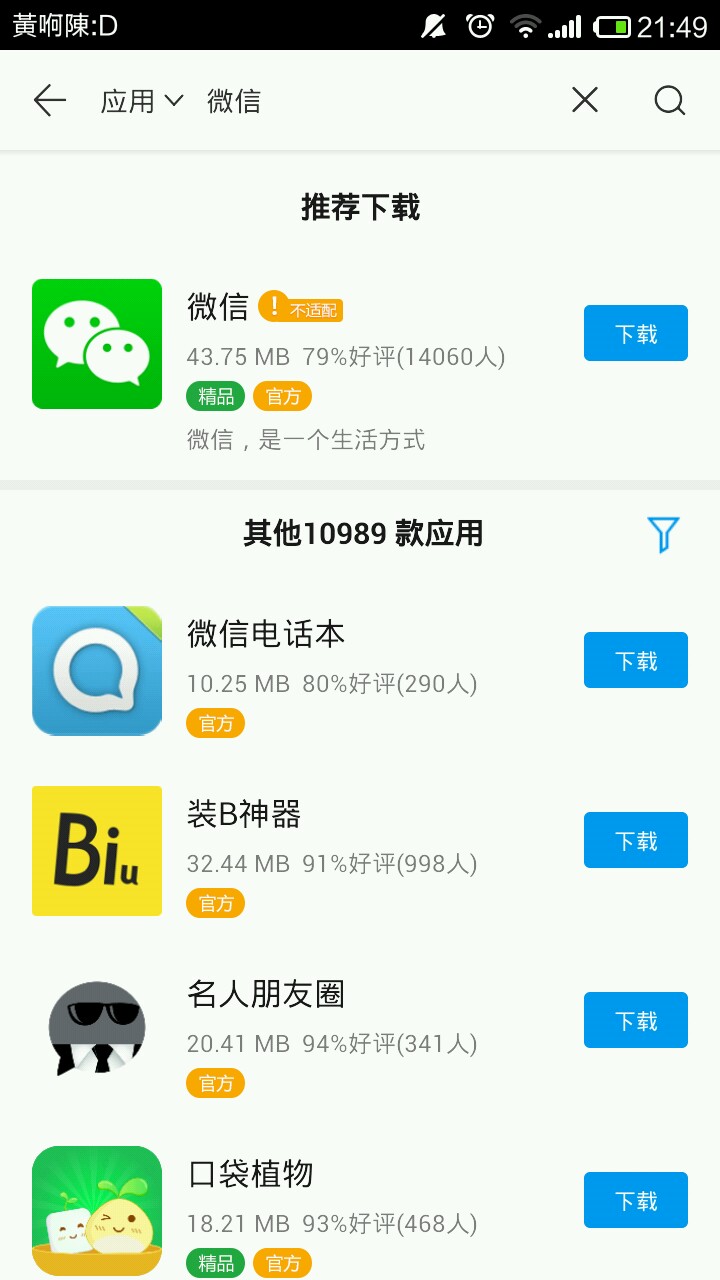This screenshot has width=720, height=1280.
Task: Download the 微信 app
Action: pos(635,333)
